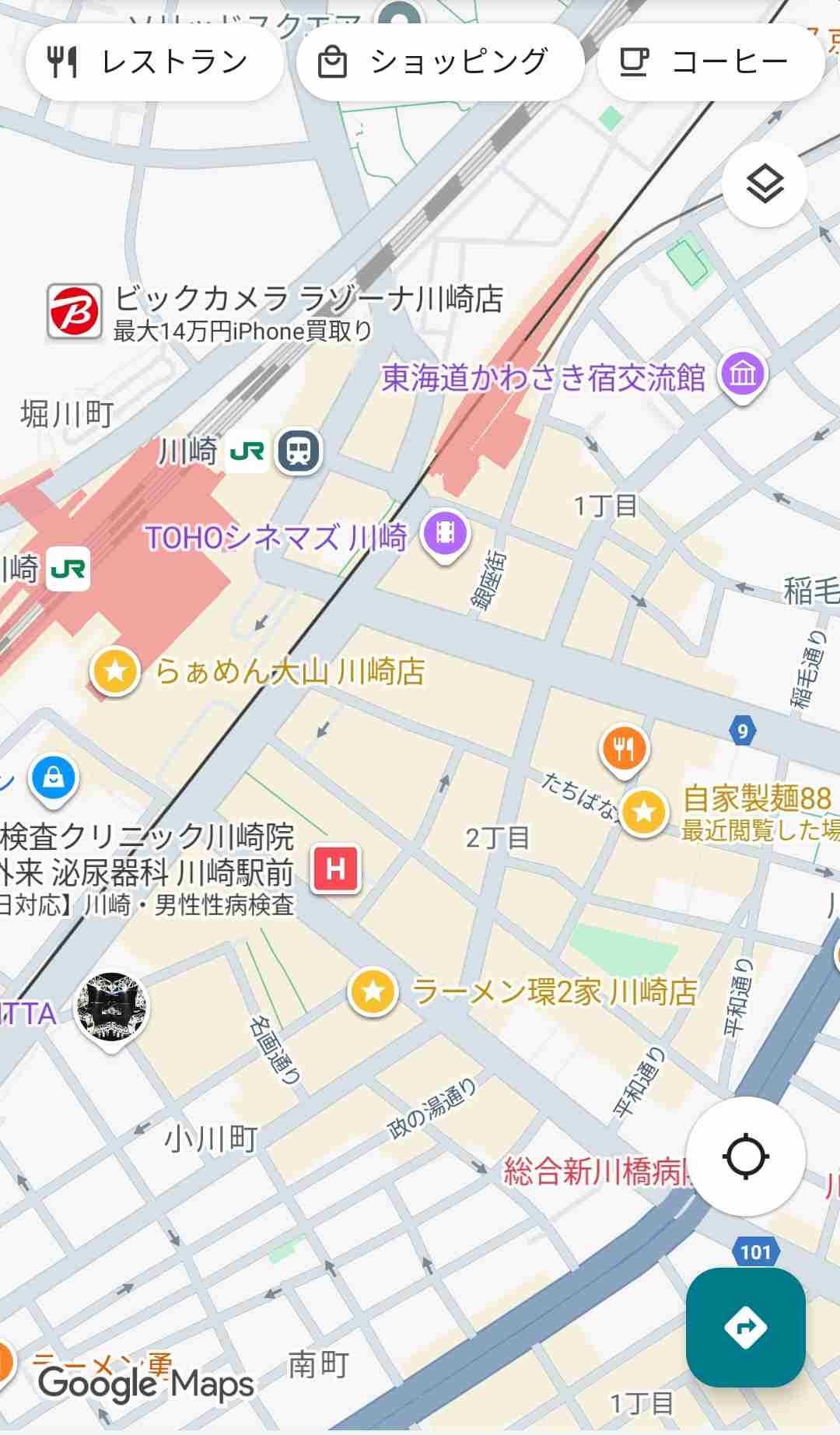Open the 川崎 JR station marker
The height and width of the screenshot is (1435, 840).
click(299, 451)
